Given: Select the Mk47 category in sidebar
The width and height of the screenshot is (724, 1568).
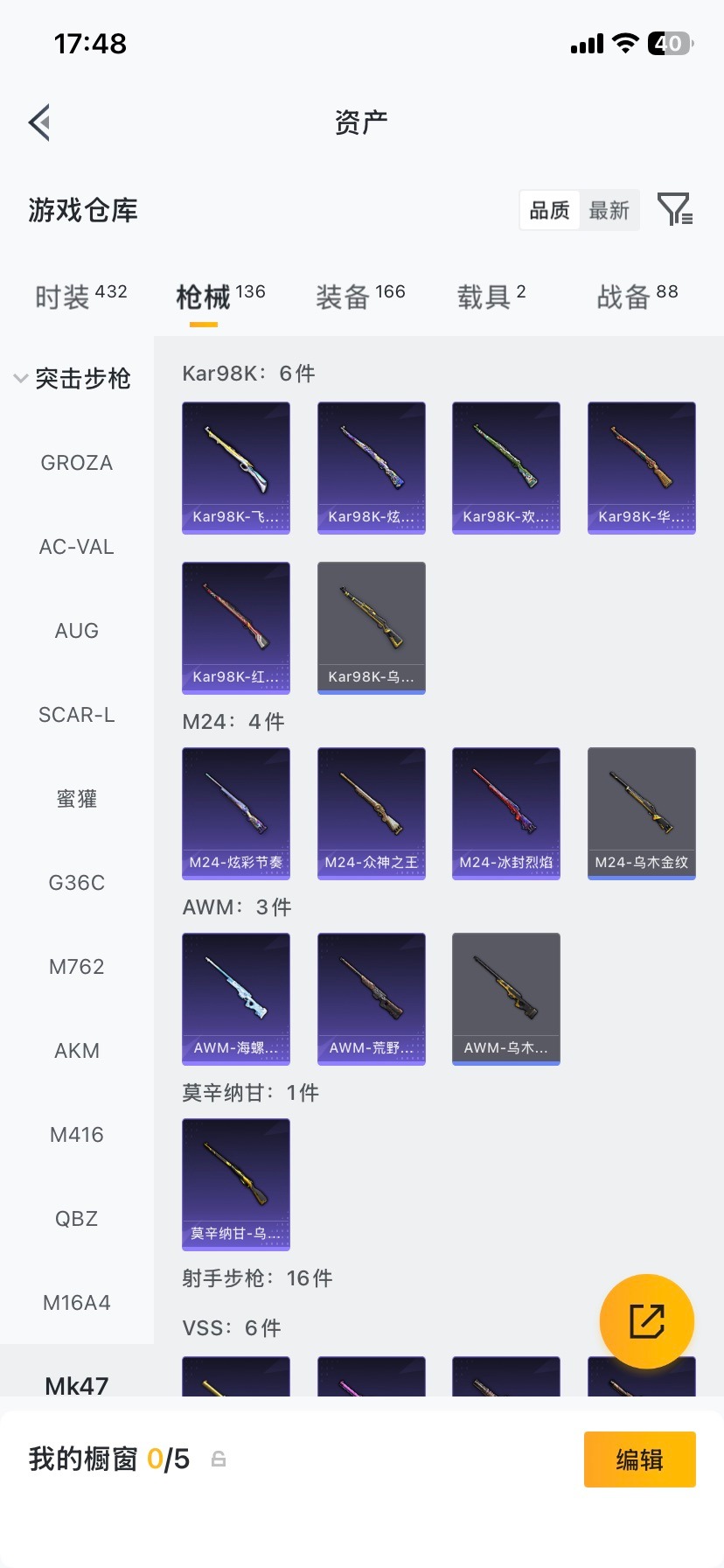Looking at the screenshot, I should (76, 1385).
